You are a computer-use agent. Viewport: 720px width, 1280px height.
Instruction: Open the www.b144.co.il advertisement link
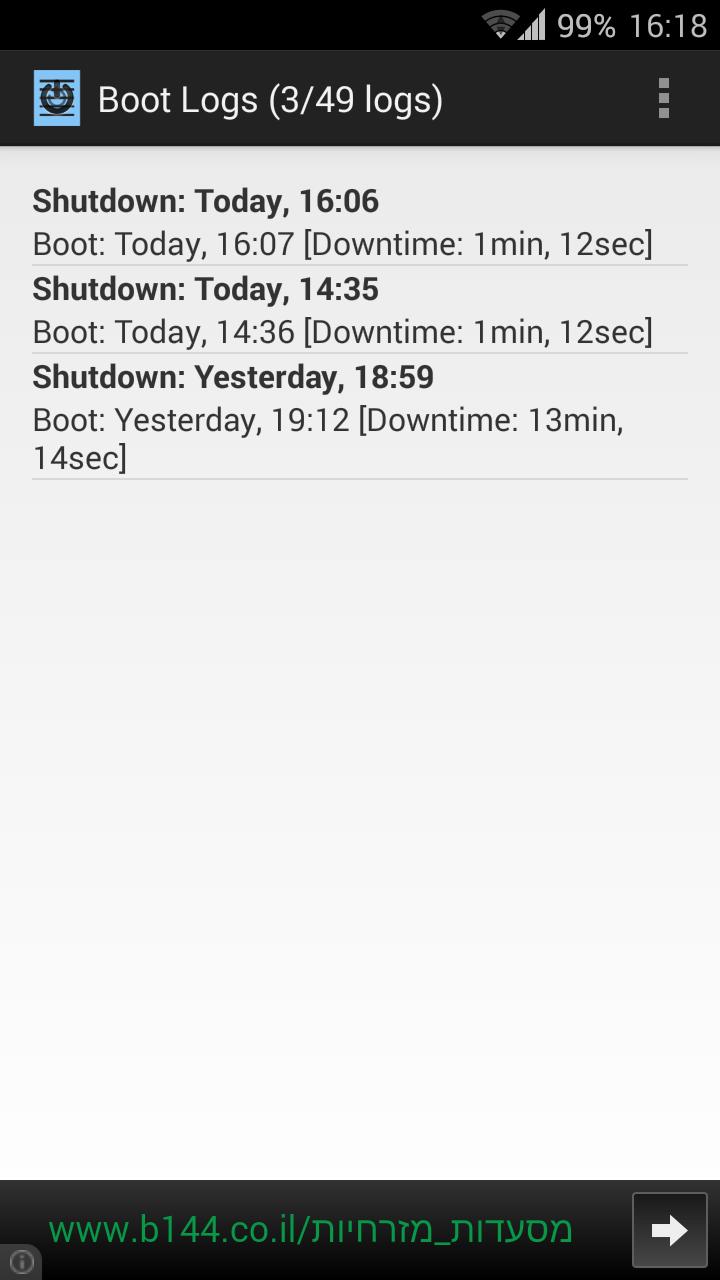click(x=310, y=1229)
